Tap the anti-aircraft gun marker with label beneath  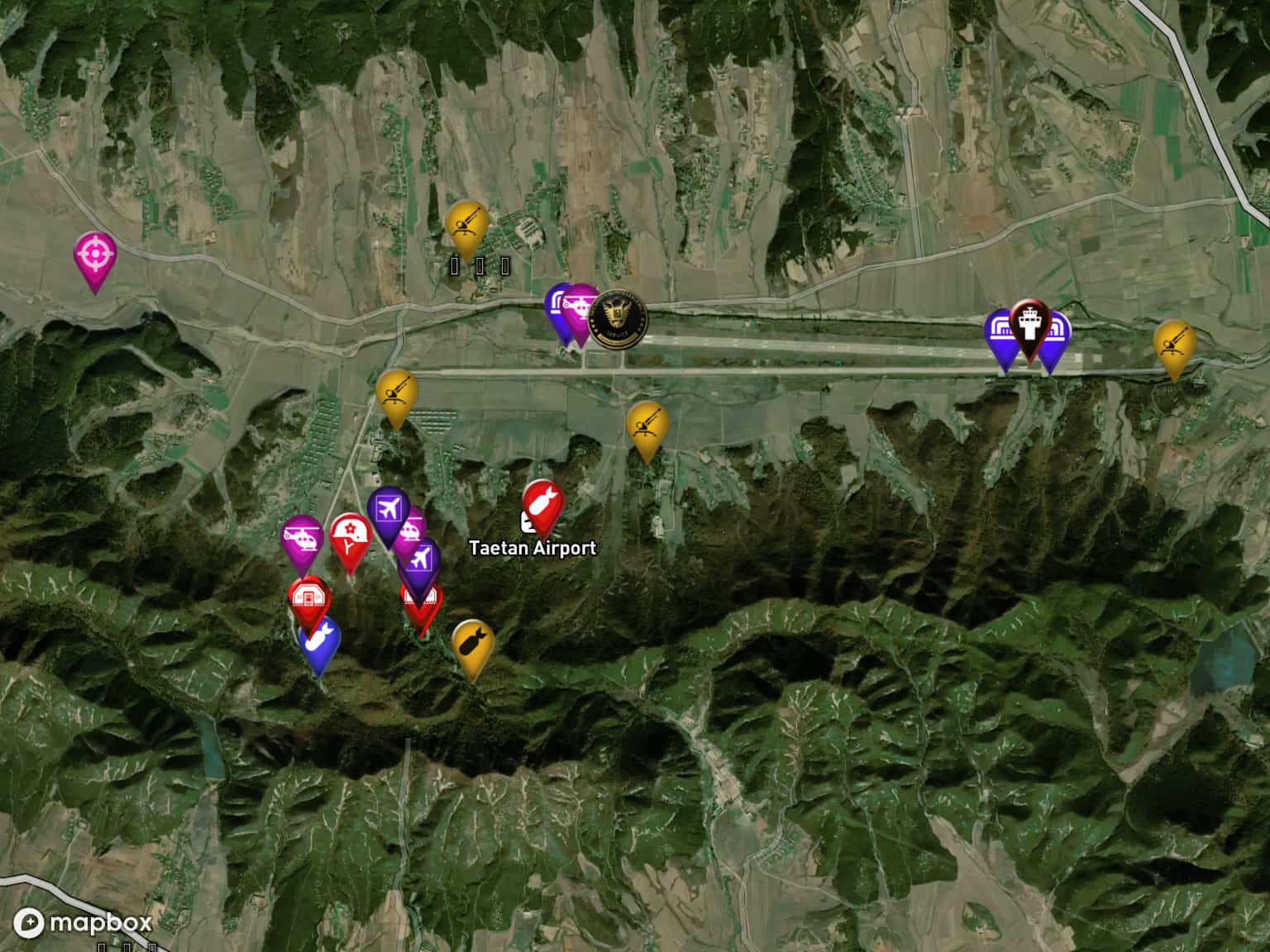tap(466, 223)
